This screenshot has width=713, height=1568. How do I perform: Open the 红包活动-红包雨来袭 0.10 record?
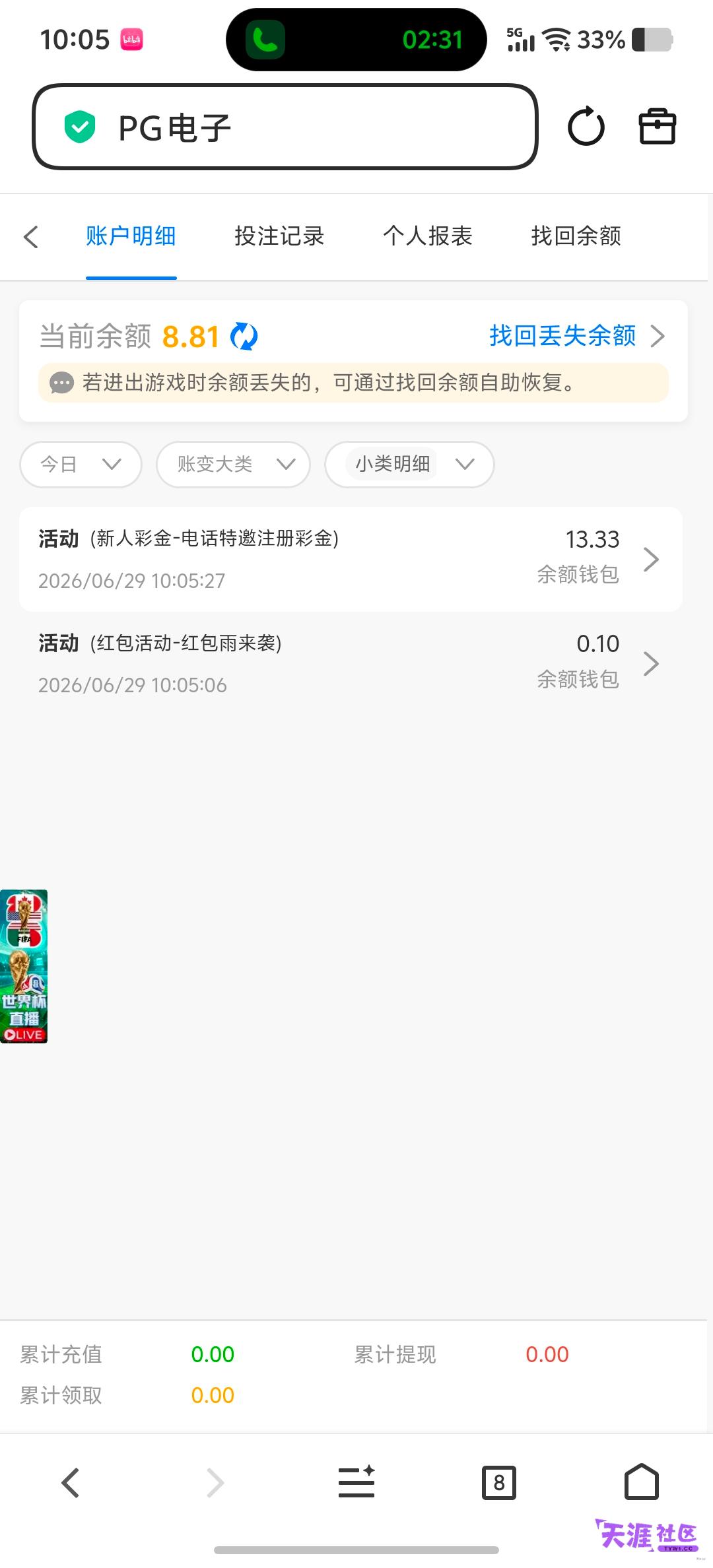tap(351, 663)
